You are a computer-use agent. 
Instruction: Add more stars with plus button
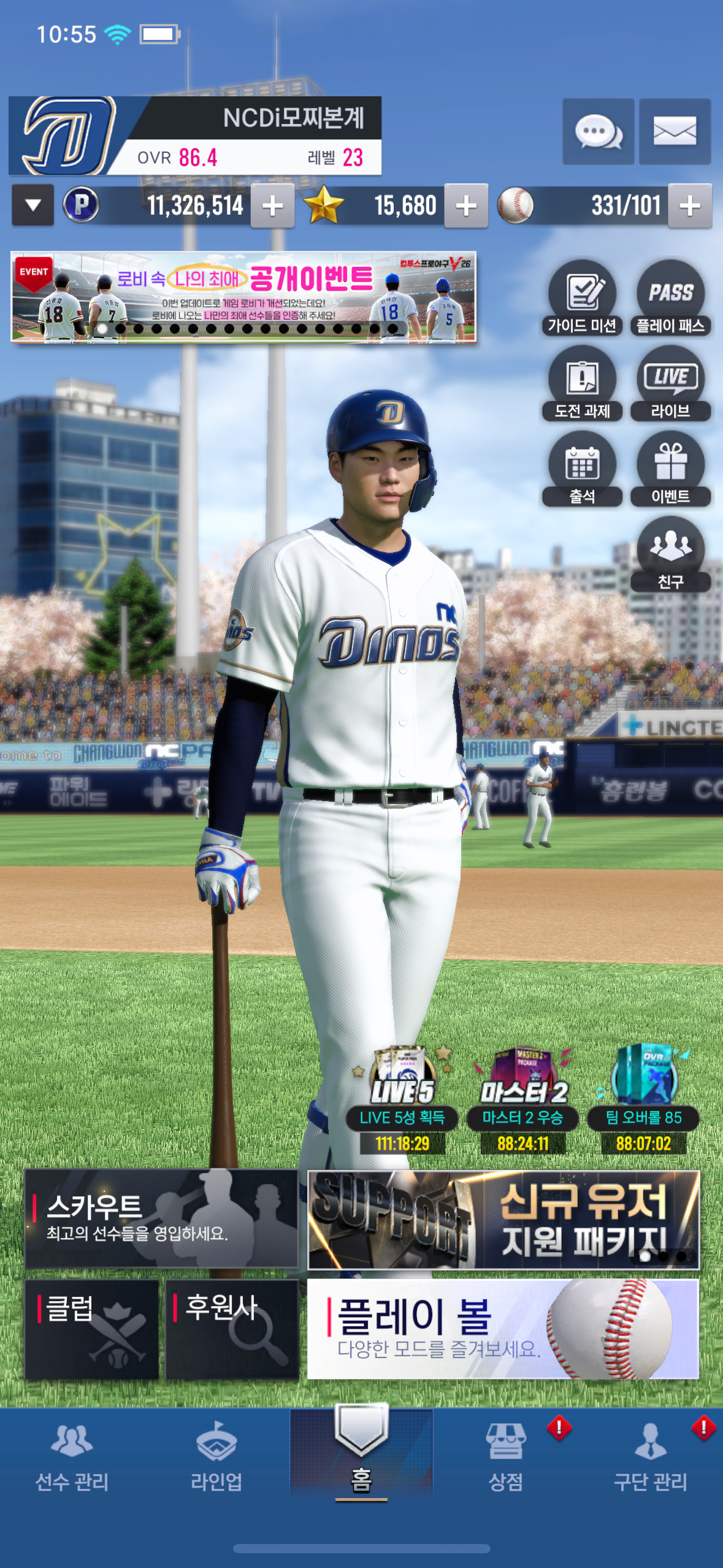click(x=466, y=206)
